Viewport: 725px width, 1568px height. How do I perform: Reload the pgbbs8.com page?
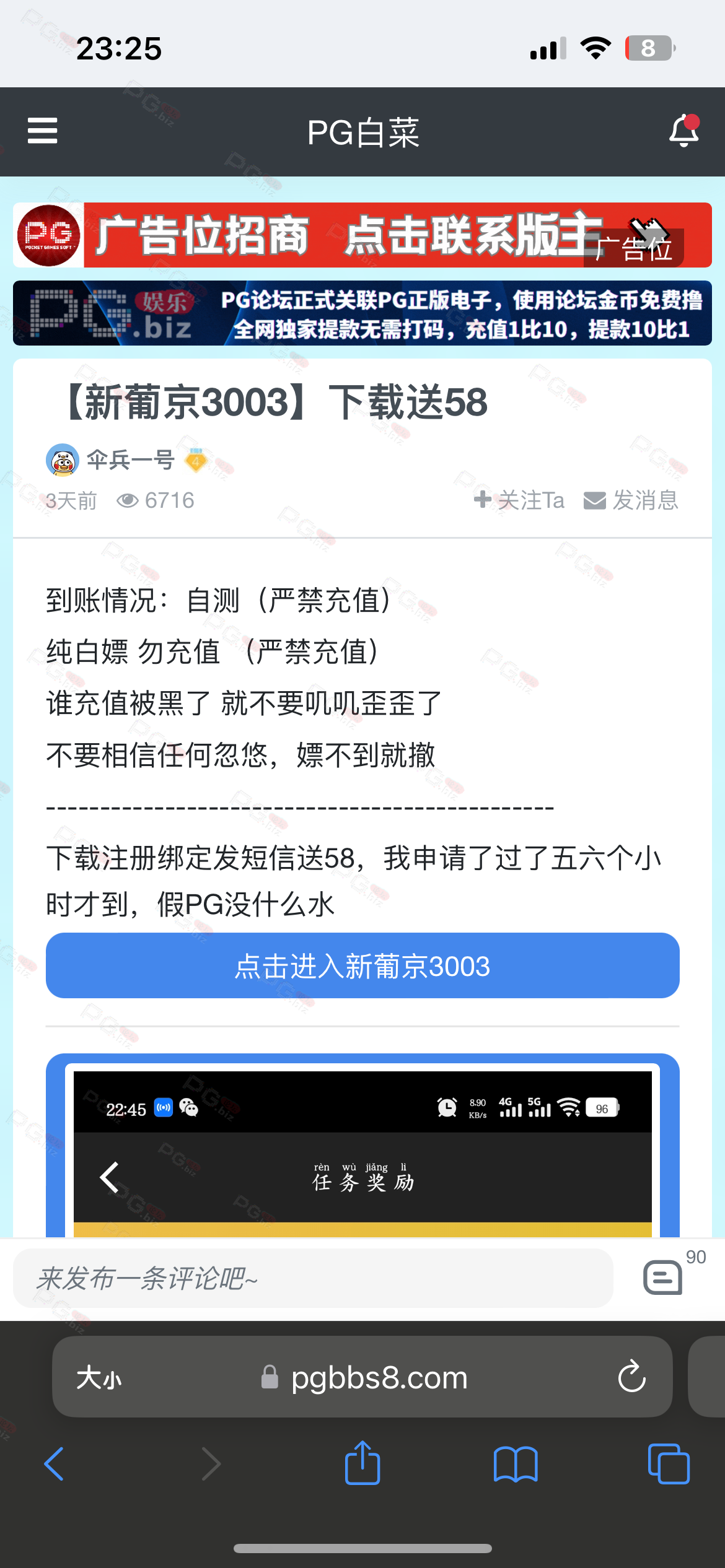(632, 1377)
